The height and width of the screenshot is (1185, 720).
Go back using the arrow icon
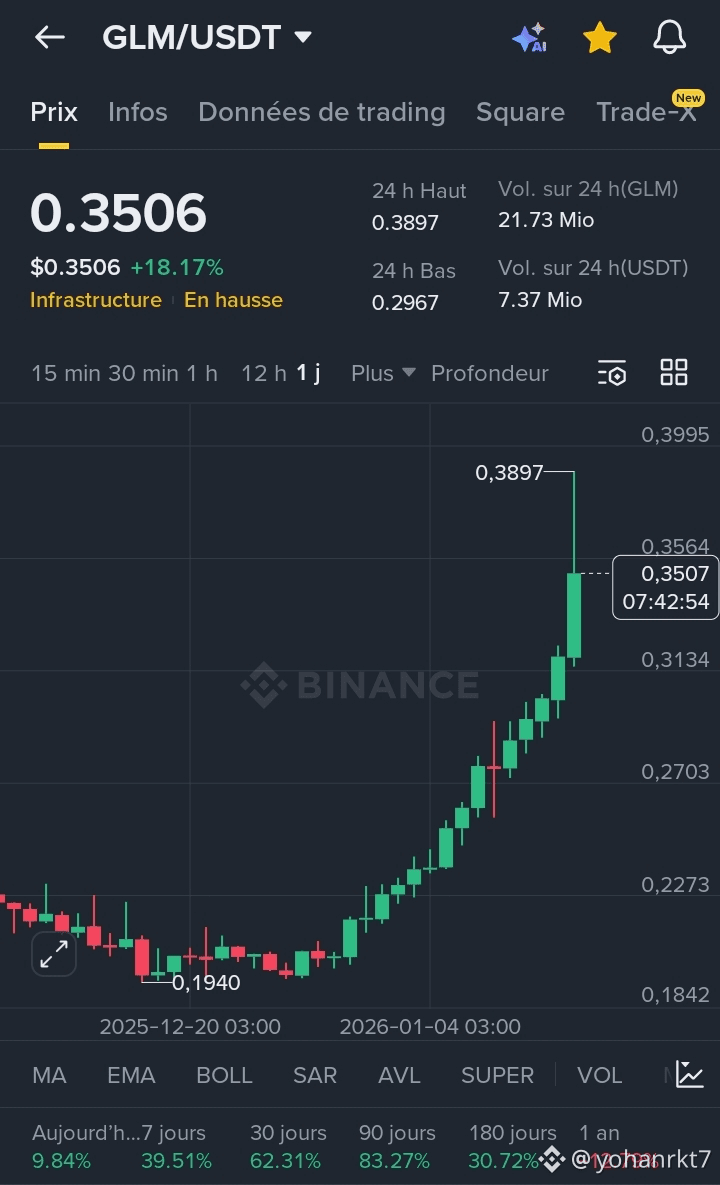(49, 38)
